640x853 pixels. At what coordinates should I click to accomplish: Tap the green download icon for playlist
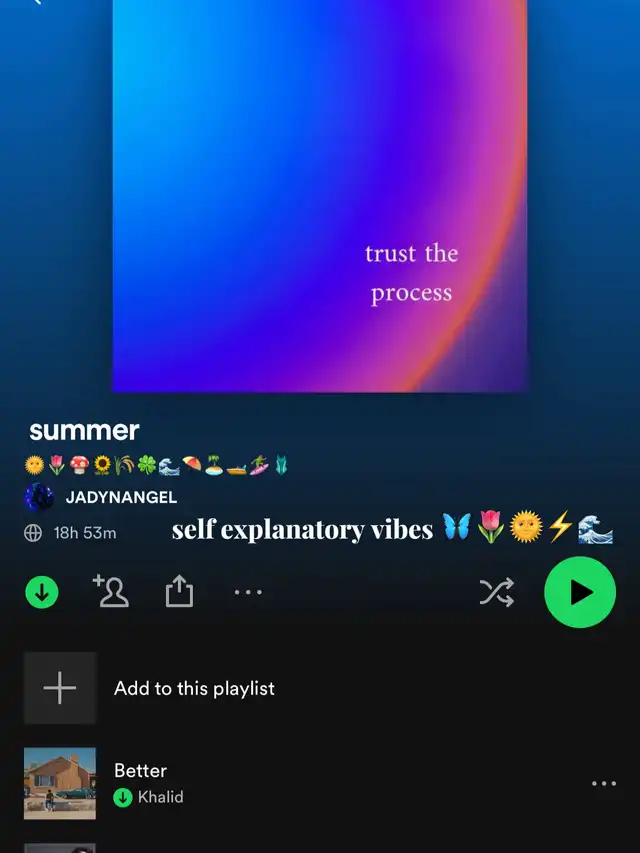(42, 592)
